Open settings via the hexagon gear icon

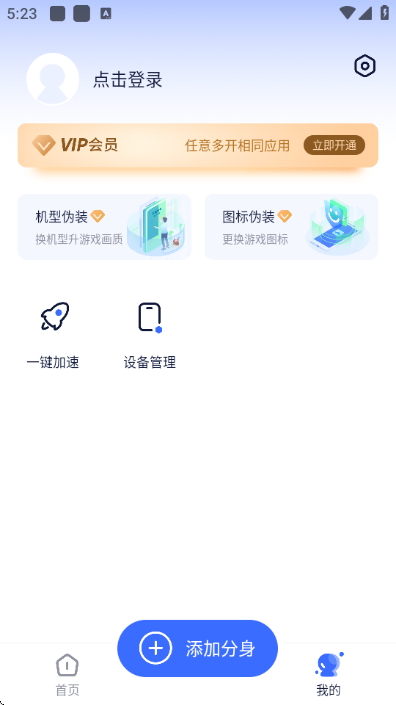tap(365, 66)
